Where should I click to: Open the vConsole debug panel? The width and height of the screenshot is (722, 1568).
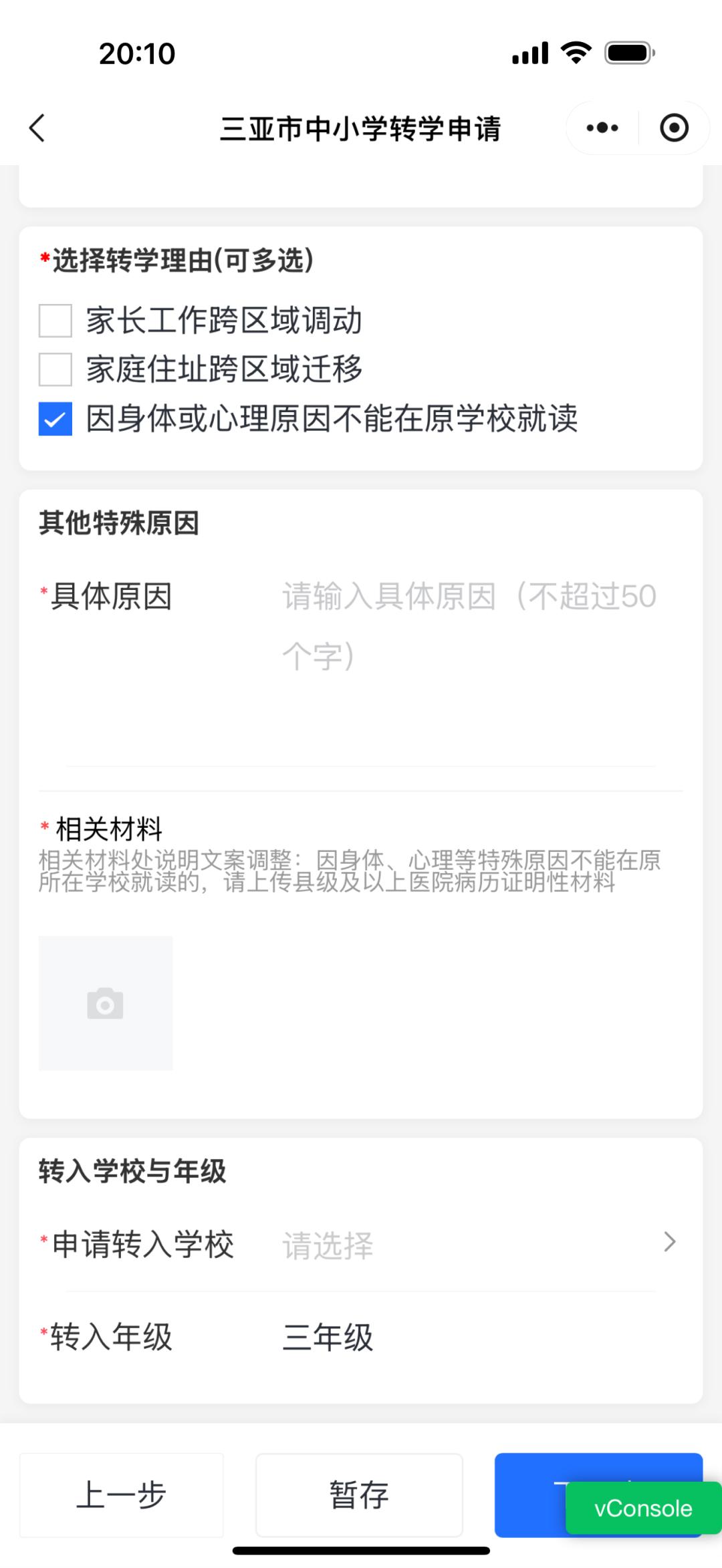click(x=643, y=1508)
